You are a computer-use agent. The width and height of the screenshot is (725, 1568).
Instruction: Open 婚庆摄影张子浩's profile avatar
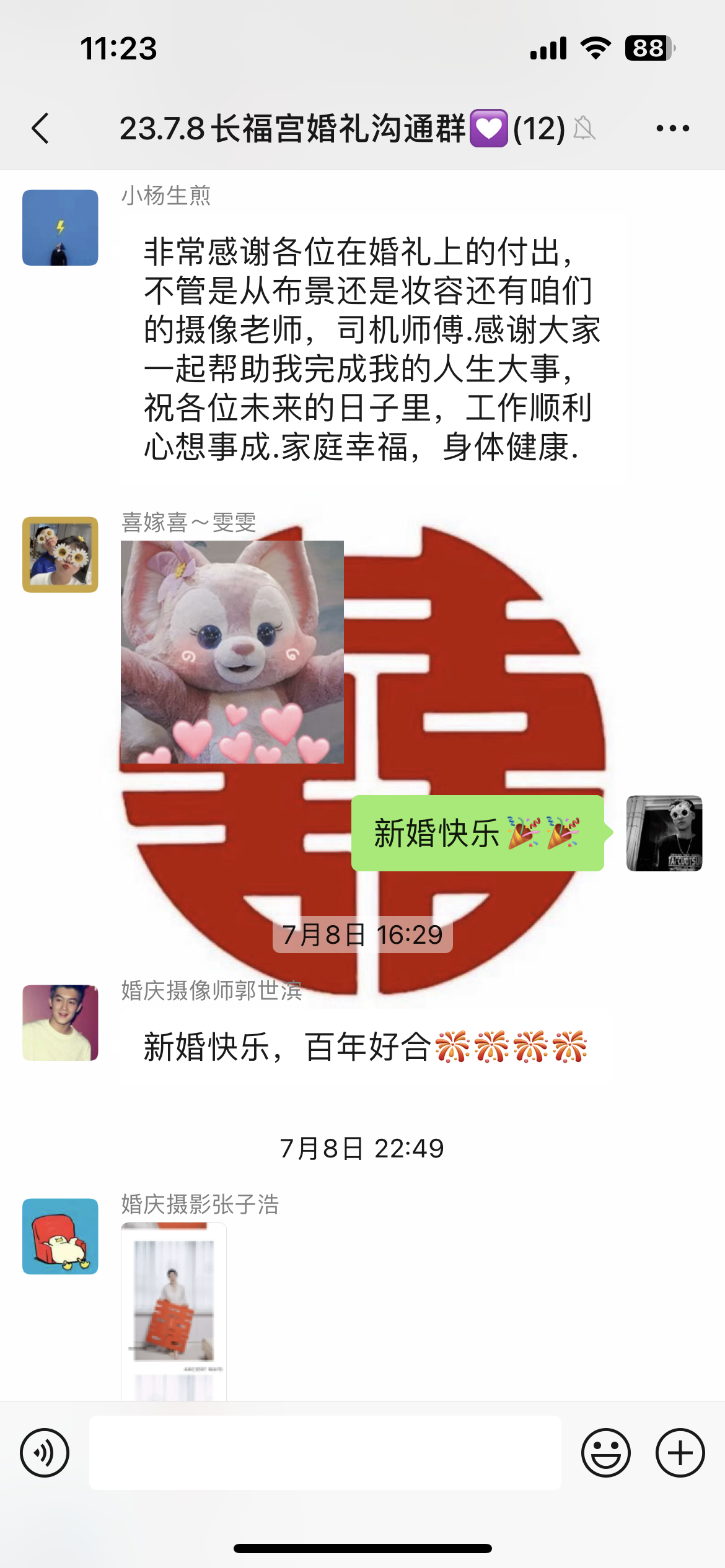pyautogui.click(x=60, y=1236)
